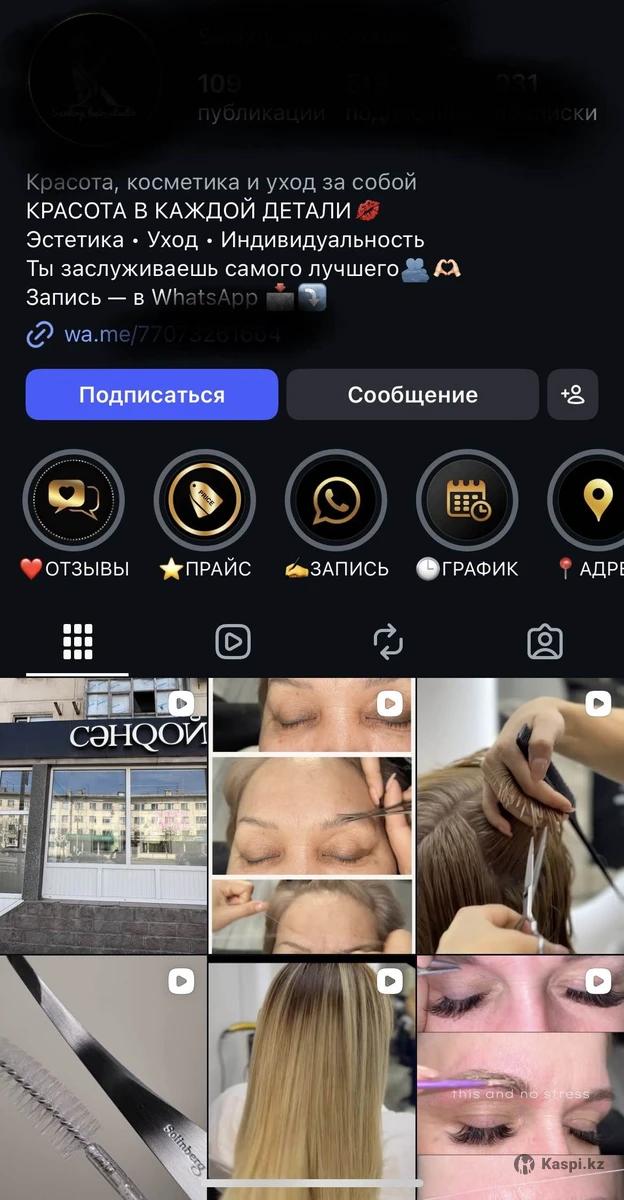This screenshot has height=1200, width=624.
Task: Open the location pin story highlight
Action: click(x=594, y=500)
